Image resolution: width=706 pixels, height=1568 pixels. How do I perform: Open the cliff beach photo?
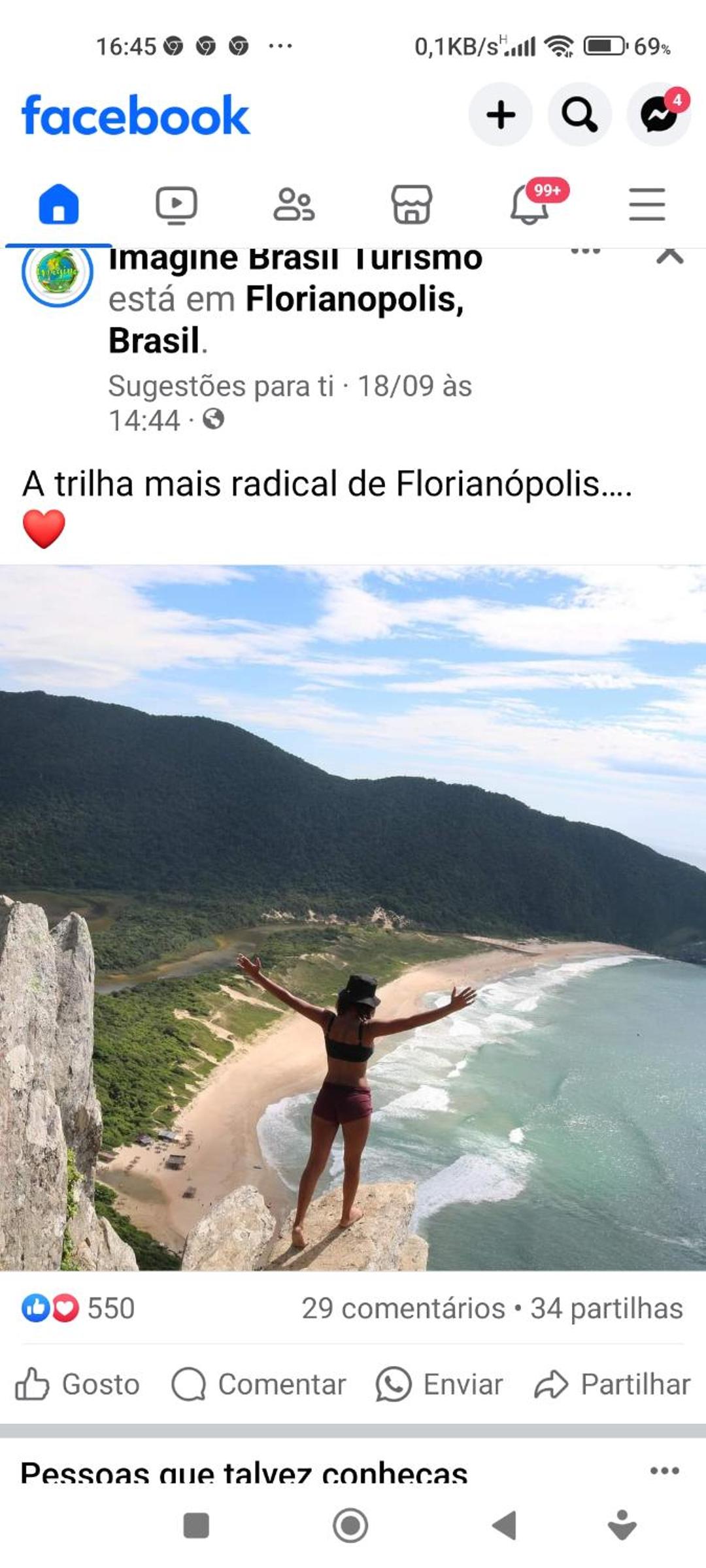click(x=353, y=918)
